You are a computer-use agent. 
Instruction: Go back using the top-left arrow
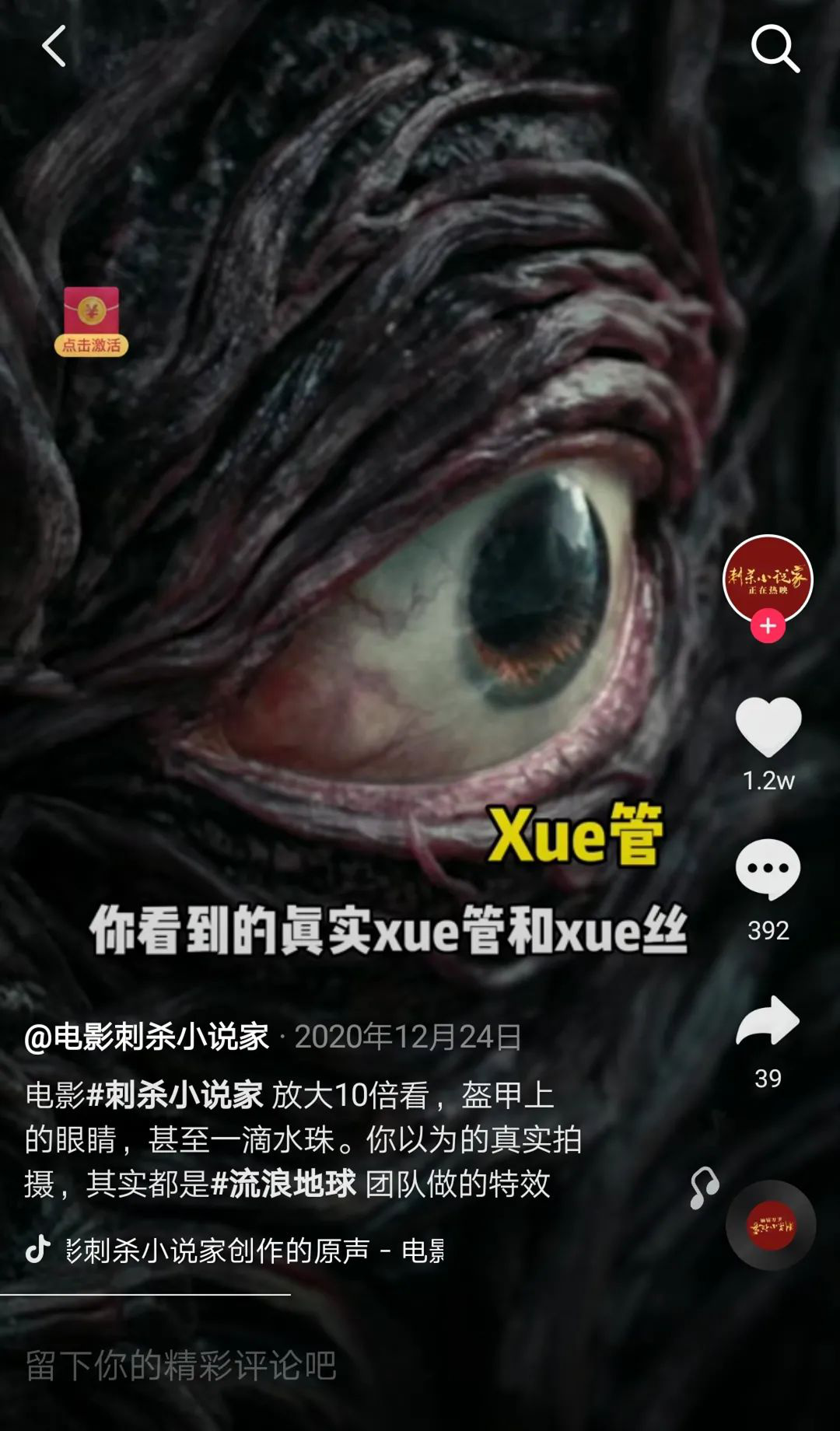pos(54,47)
